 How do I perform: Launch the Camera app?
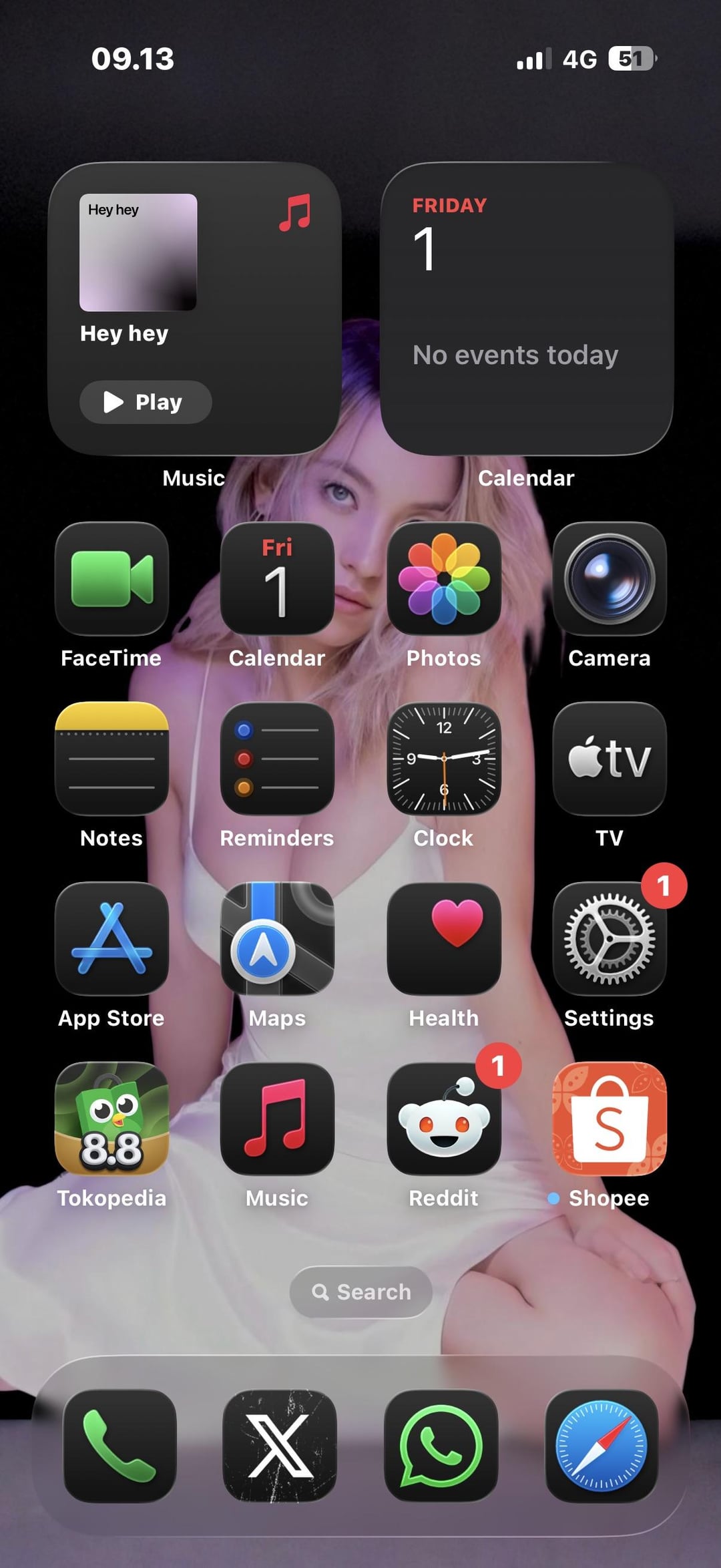click(609, 579)
